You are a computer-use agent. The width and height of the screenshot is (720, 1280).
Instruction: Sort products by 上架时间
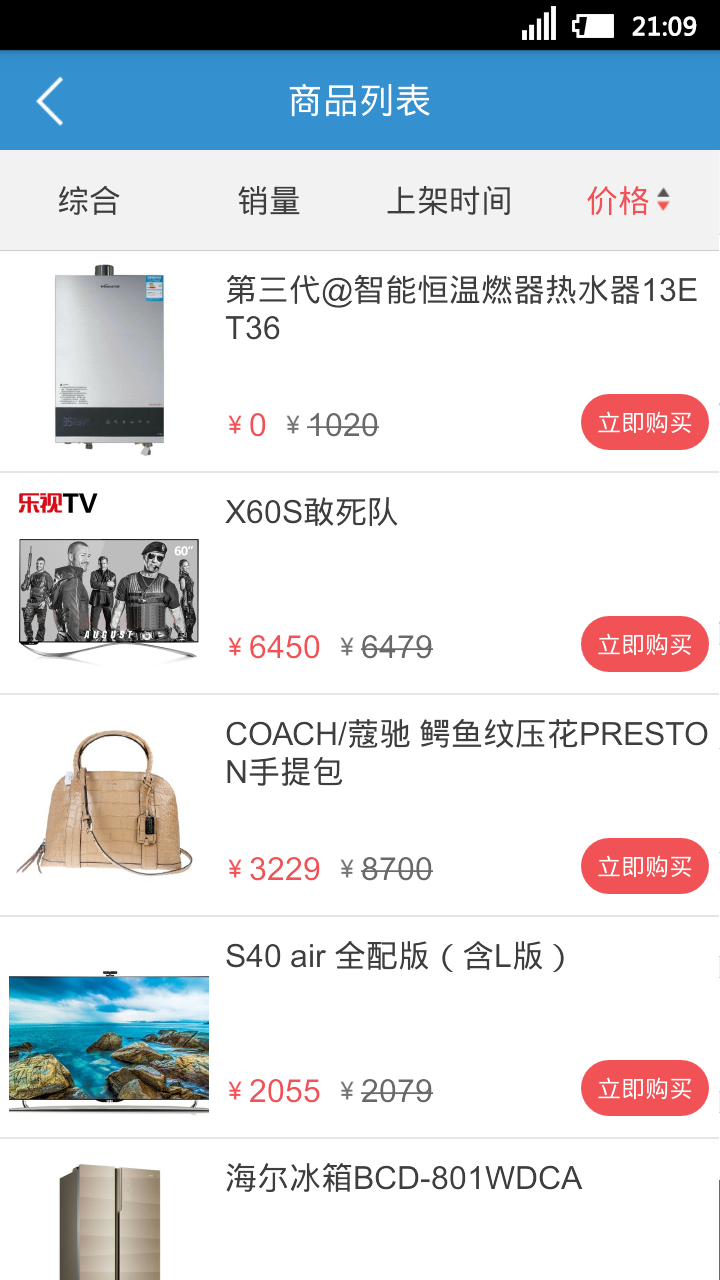click(449, 201)
